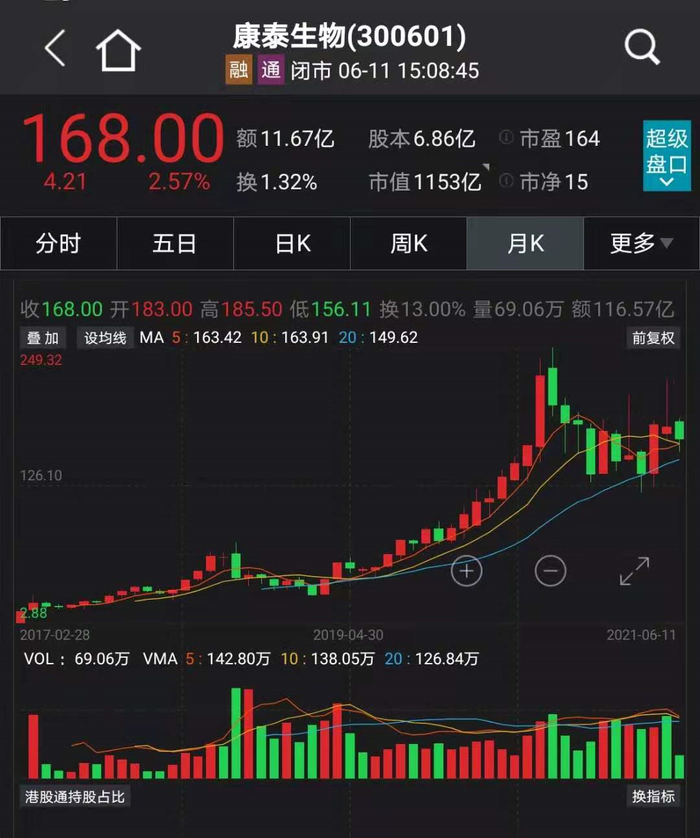Open the 港股通持股占比 indicator
Image resolution: width=700 pixels, height=838 pixels.
click(x=77, y=797)
